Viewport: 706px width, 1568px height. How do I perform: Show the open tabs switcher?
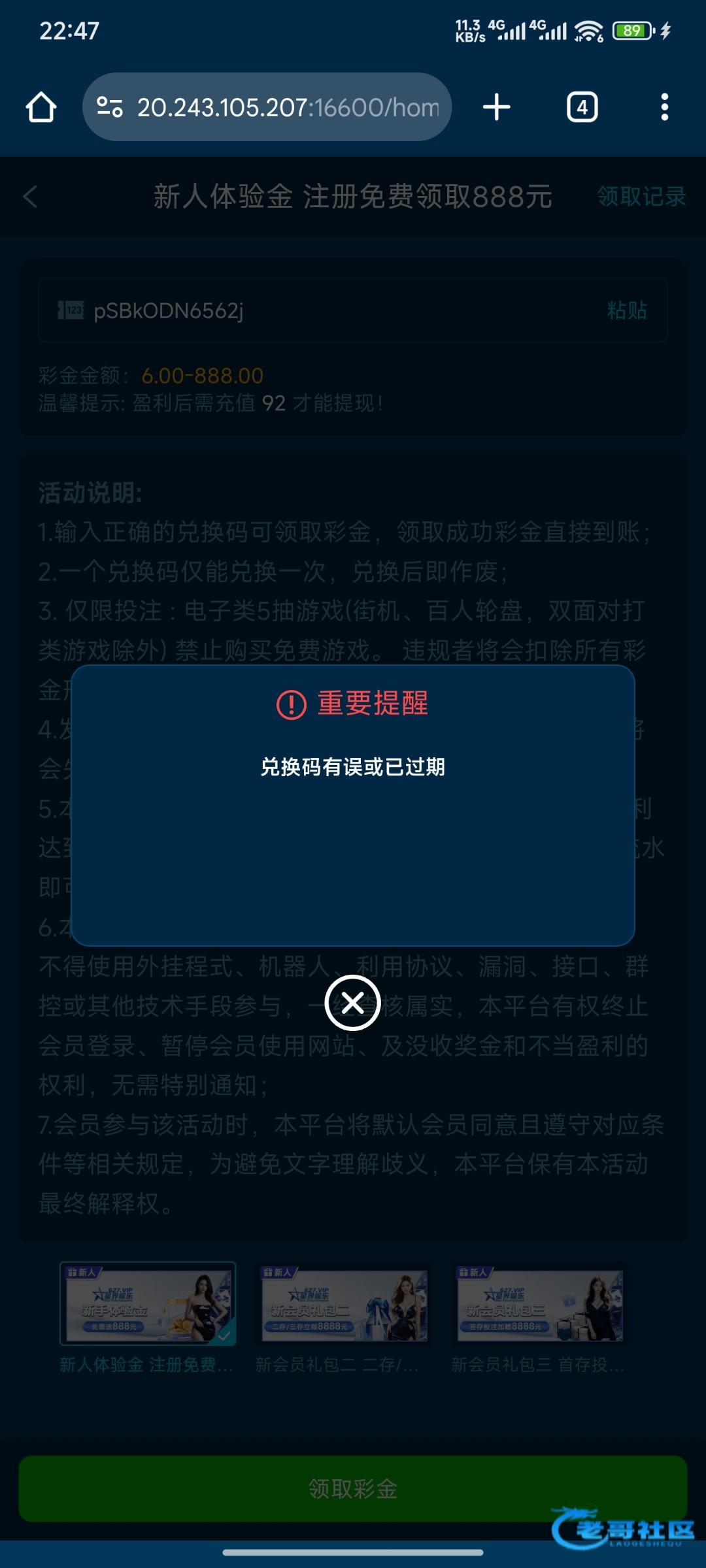pyautogui.click(x=582, y=107)
